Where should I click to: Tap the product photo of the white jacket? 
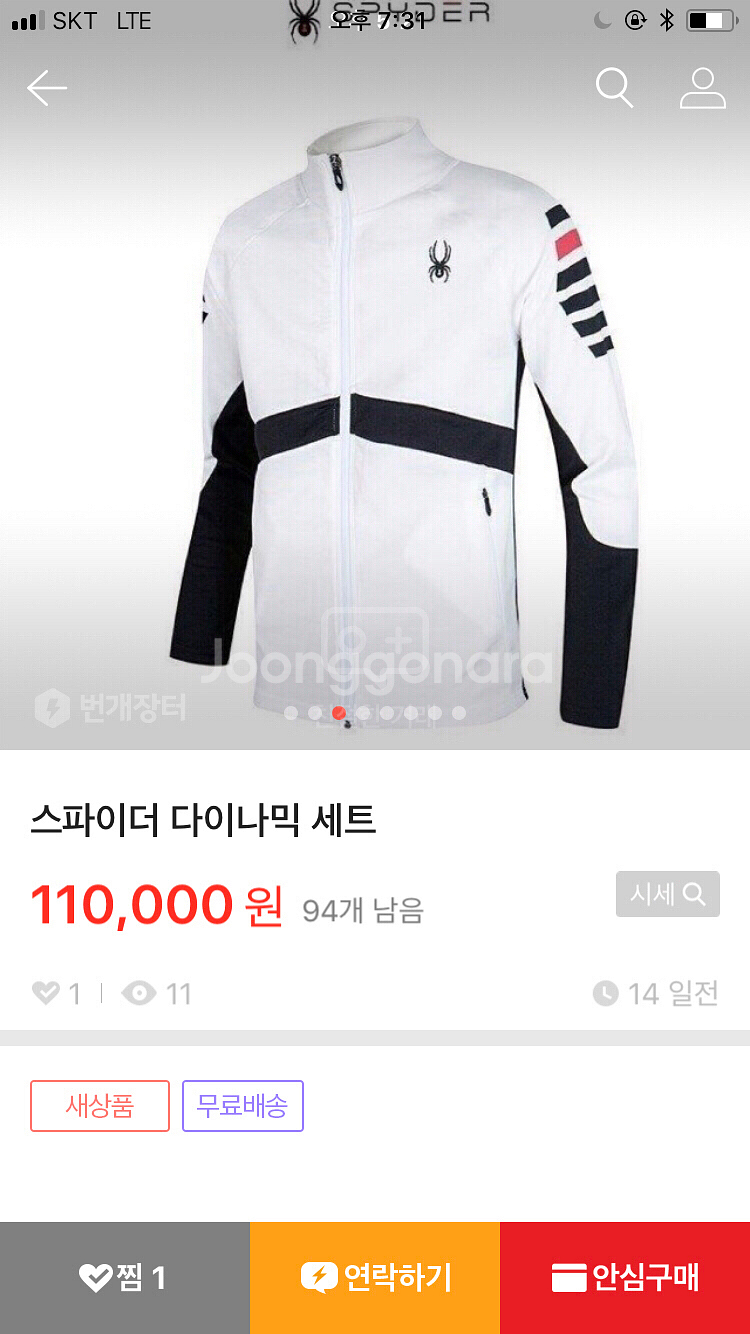click(375, 420)
